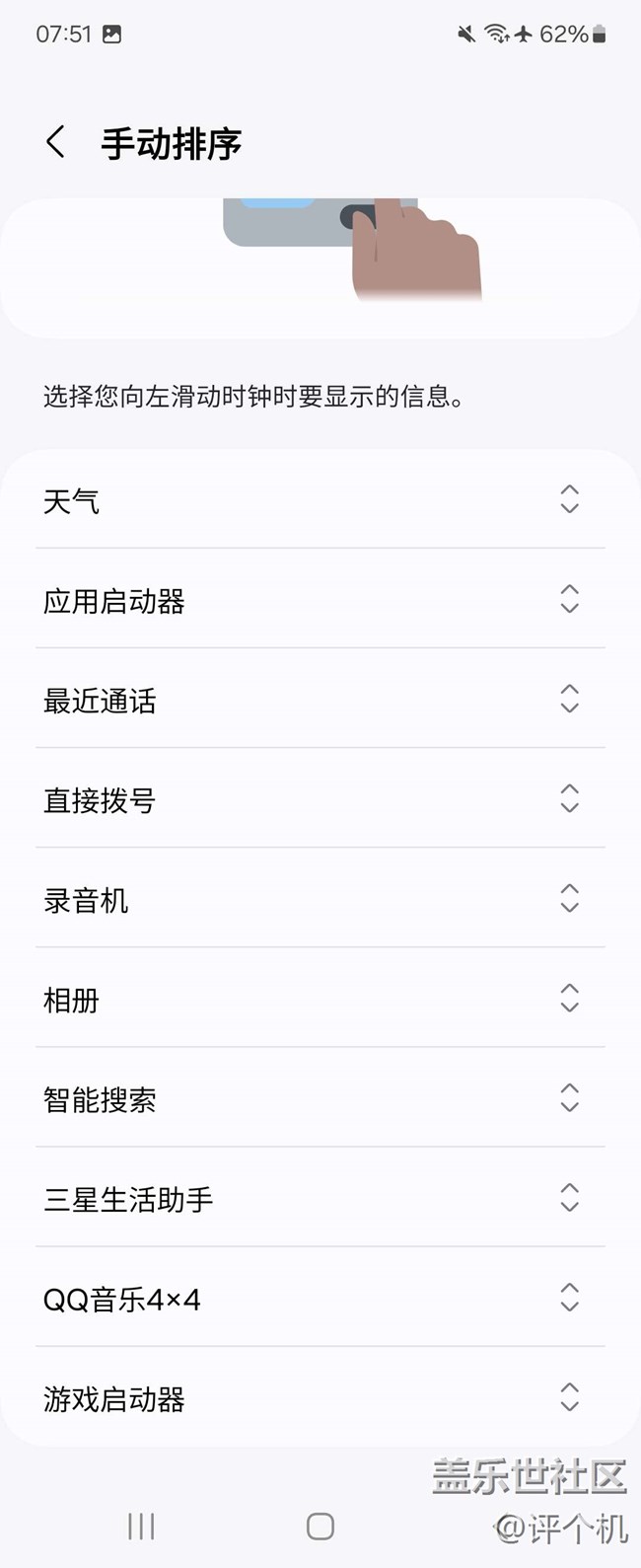Go to the home screen
The width and height of the screenshot is (641, 1568).
pyautogui.click(x=320, y=1527)
